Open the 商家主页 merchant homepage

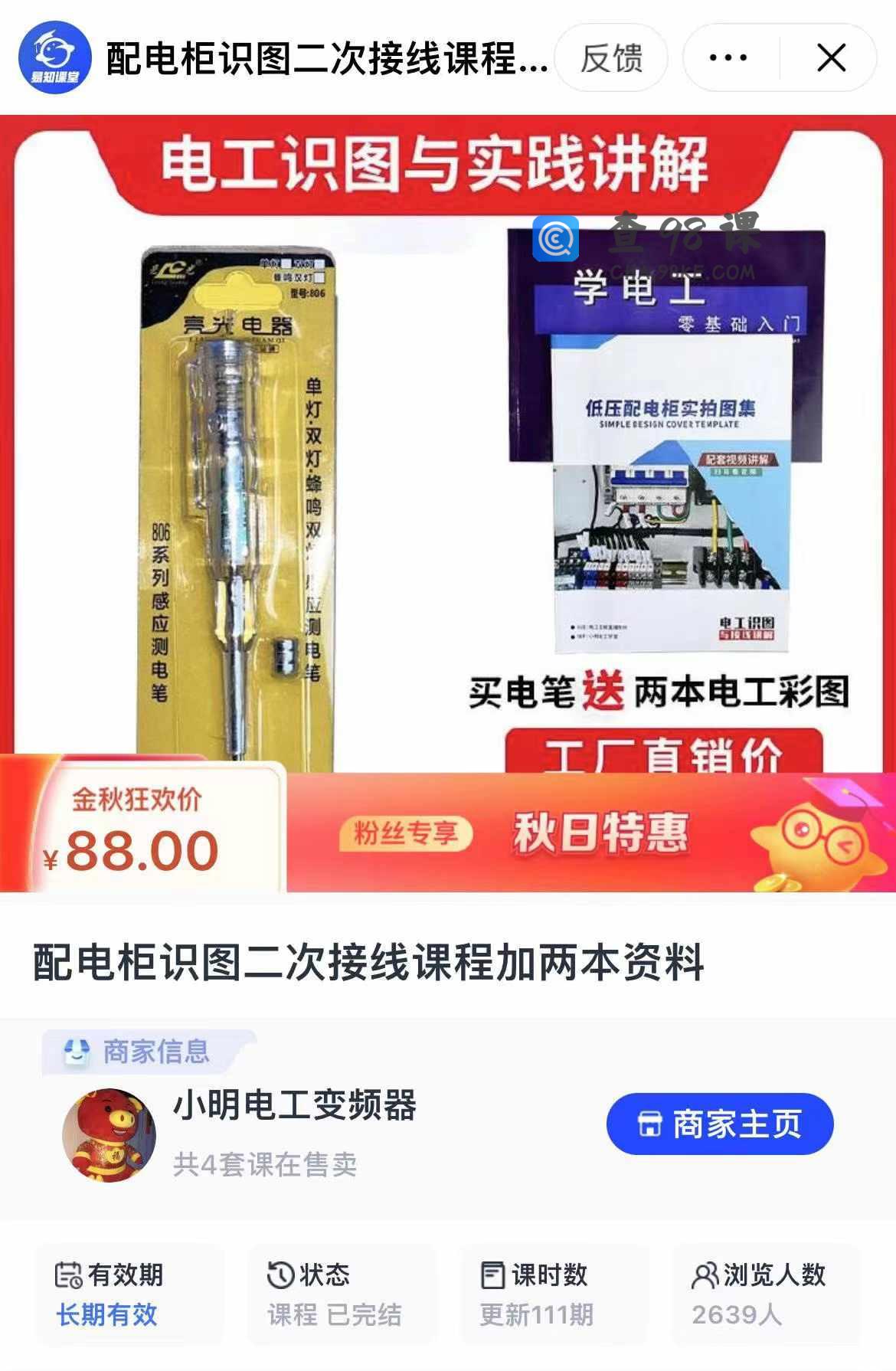(x=719, y=1124)
